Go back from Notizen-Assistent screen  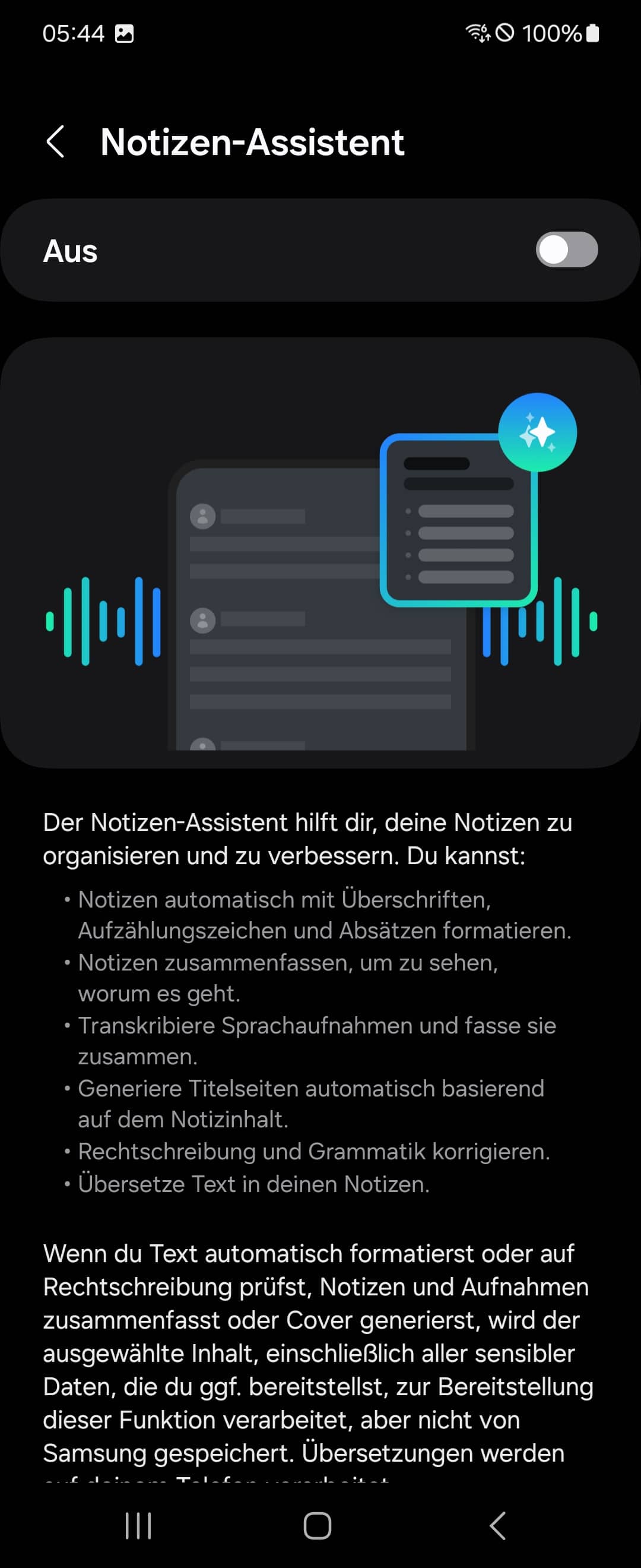[x=55, y=142]
